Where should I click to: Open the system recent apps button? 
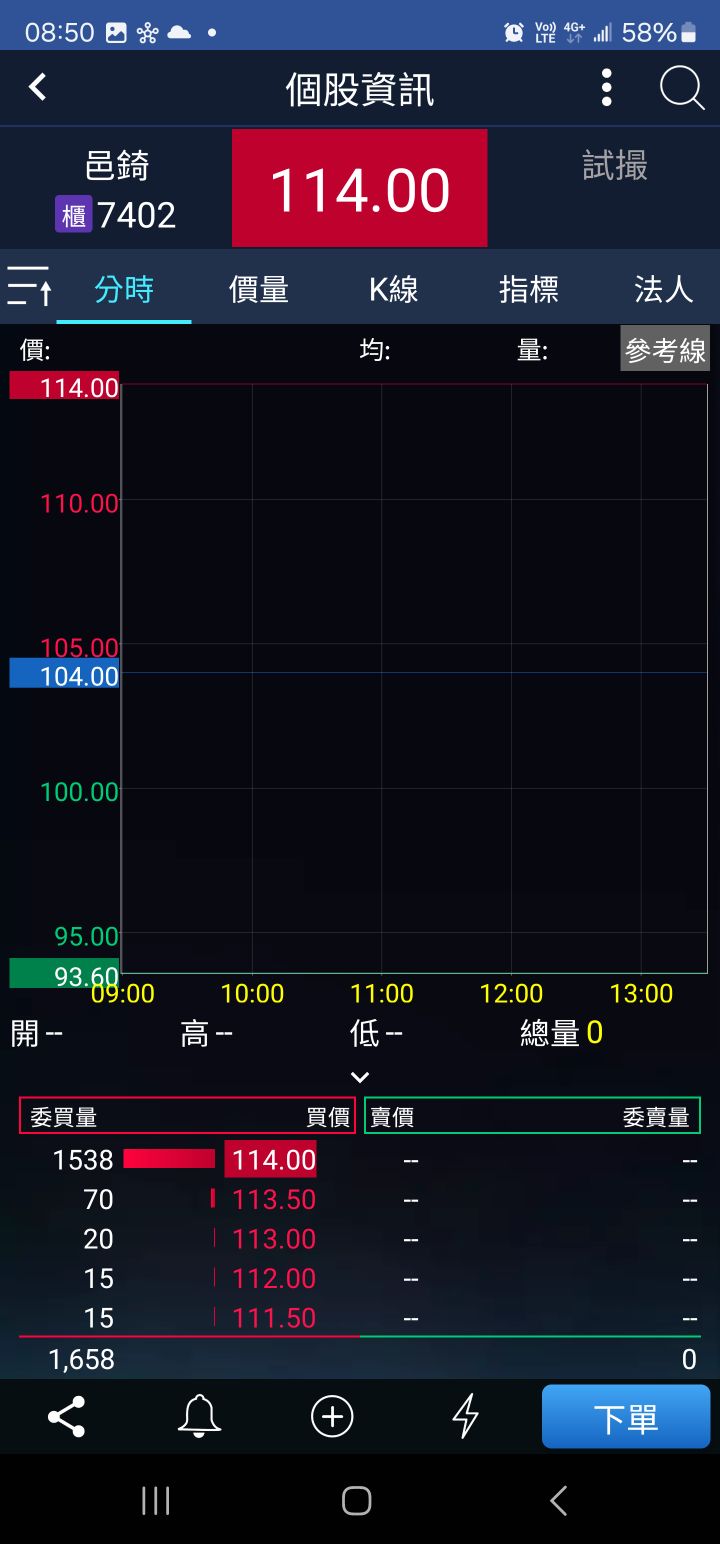(156, 1500)
